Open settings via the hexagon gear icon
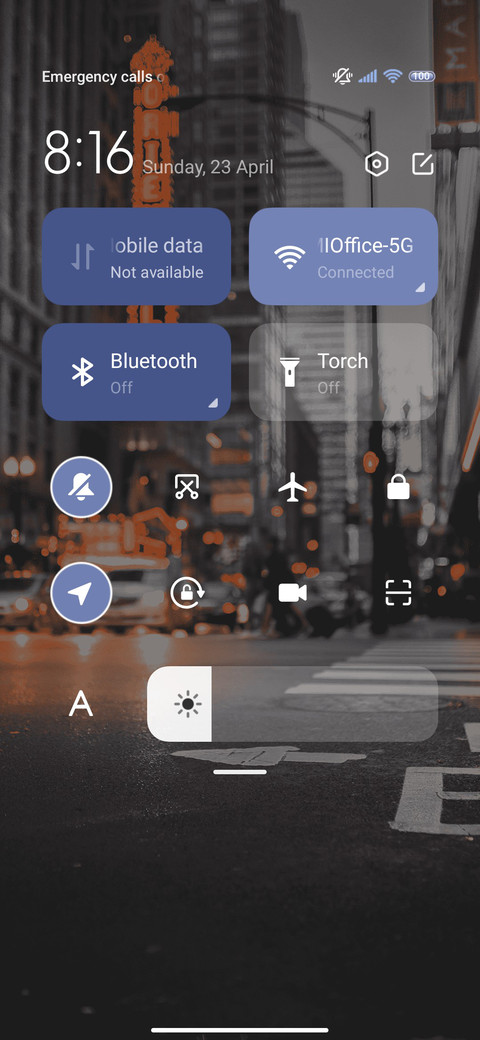This screenshot has height=1040, width=480. (377, 164)
